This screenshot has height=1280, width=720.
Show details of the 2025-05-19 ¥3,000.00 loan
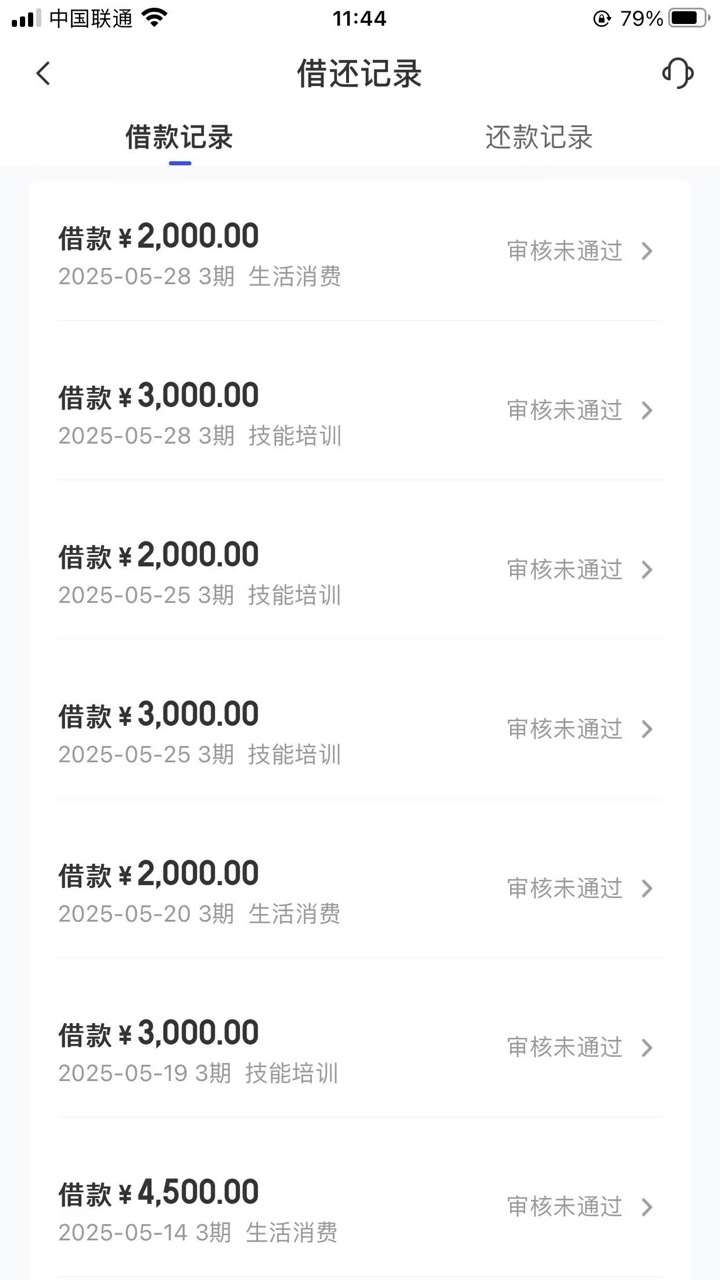coord(359,1048)
